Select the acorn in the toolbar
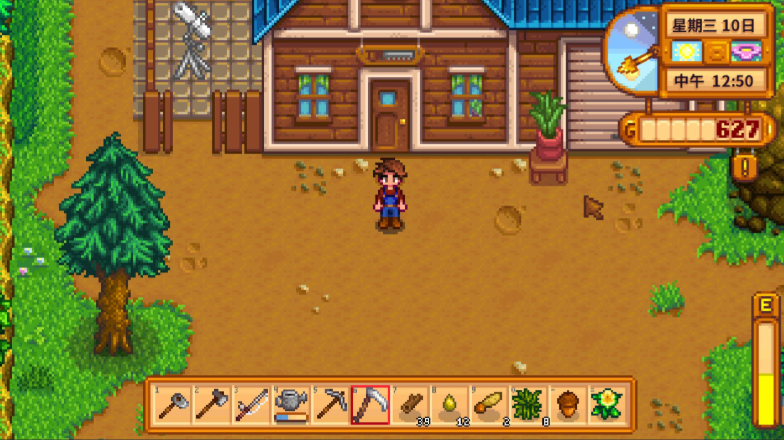Viewport: 784px width, 440px height. point(567,405)
